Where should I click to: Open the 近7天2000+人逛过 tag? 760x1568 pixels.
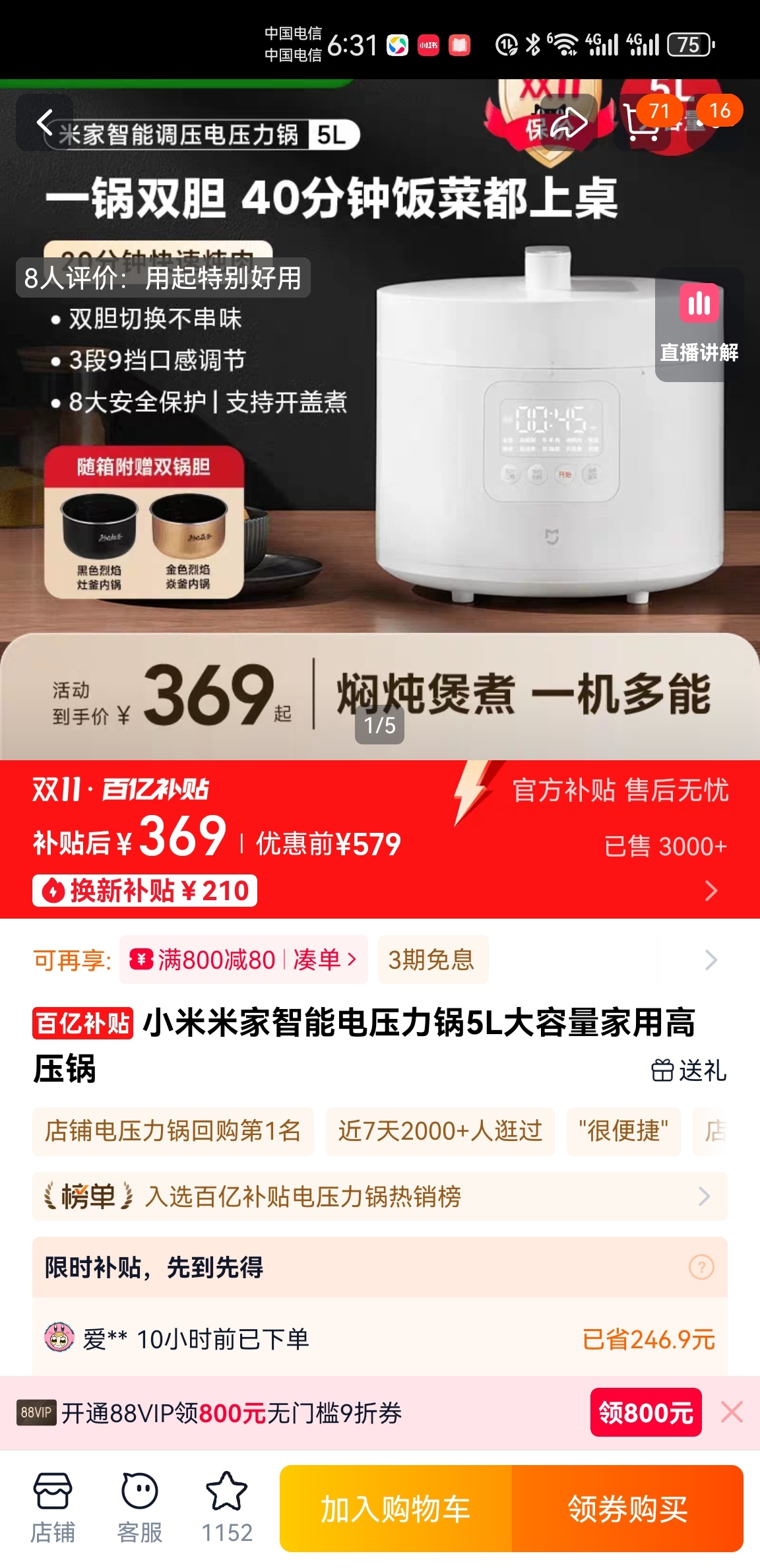[440, 1131]
